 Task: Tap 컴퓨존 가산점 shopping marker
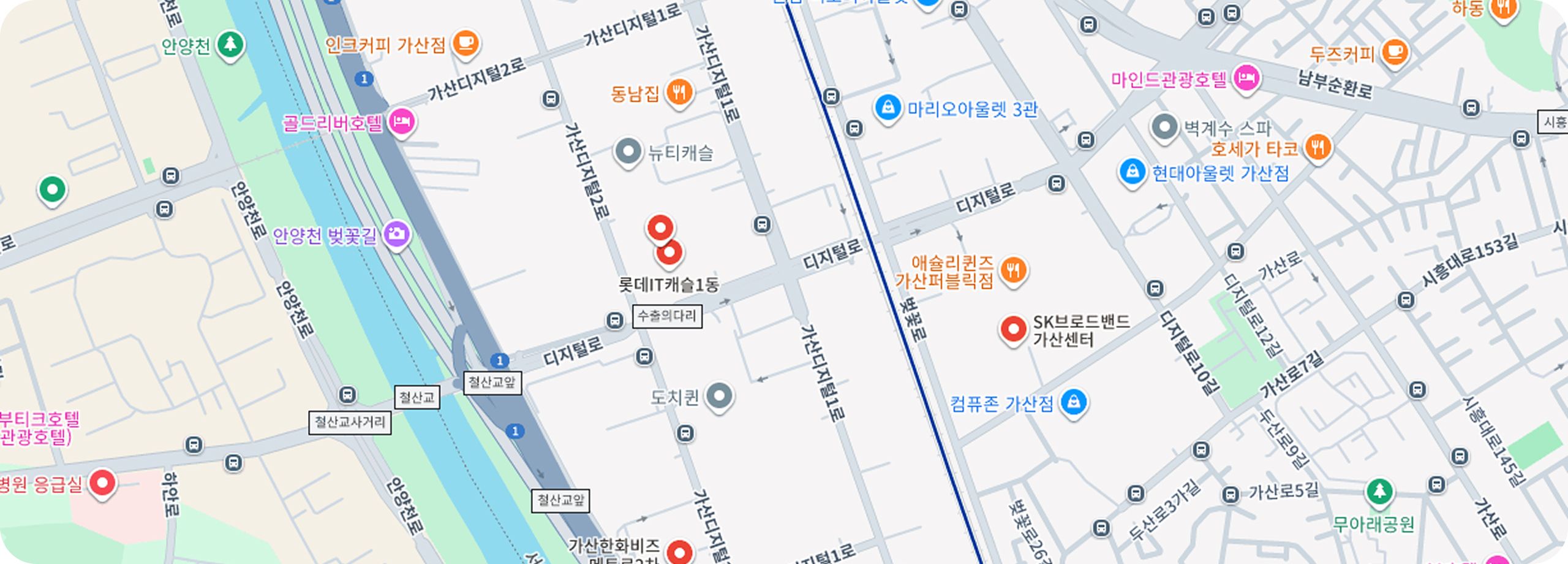point(1073,402)
